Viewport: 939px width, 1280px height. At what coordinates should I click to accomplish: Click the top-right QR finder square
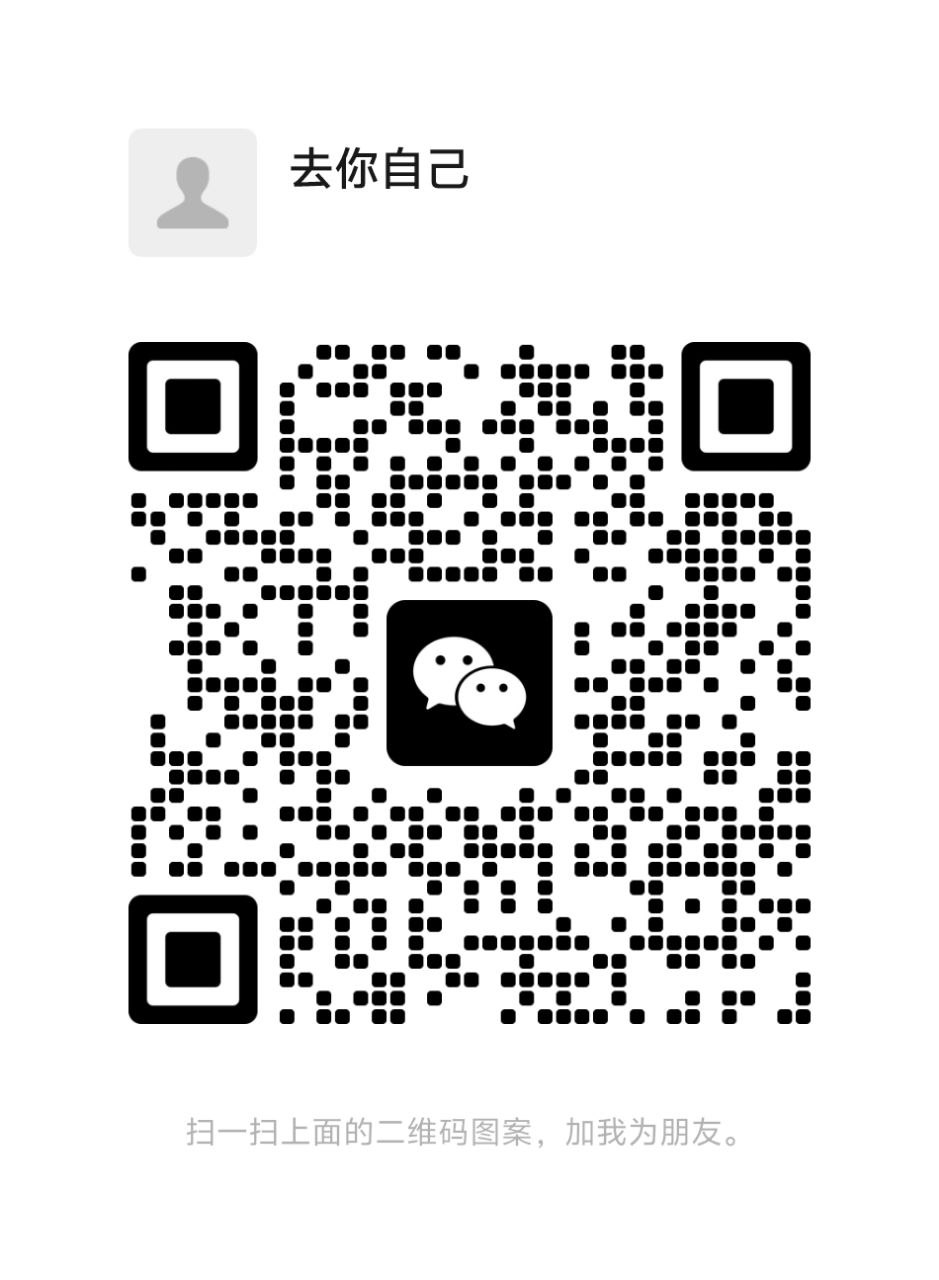pyautogui.click(x=745, y=408)
